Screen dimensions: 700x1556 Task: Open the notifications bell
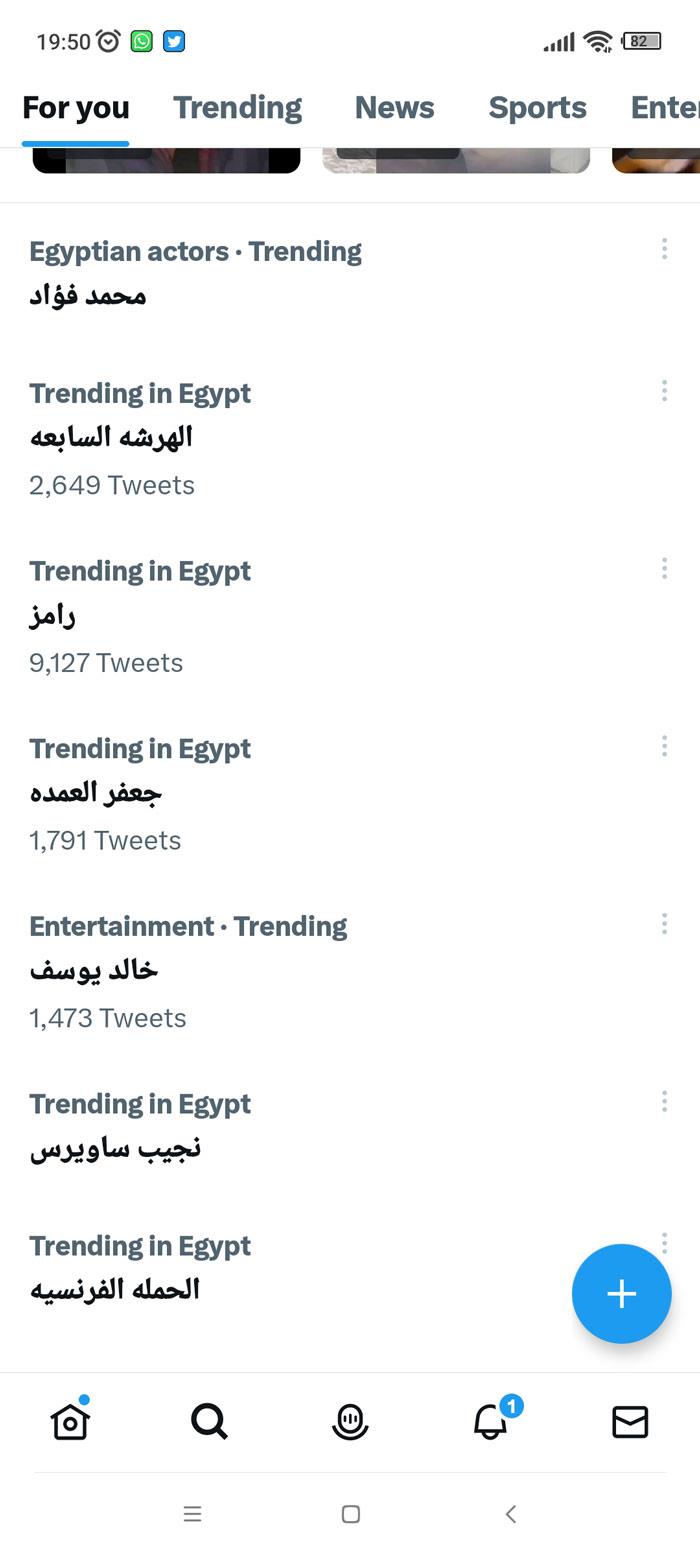490,1421
